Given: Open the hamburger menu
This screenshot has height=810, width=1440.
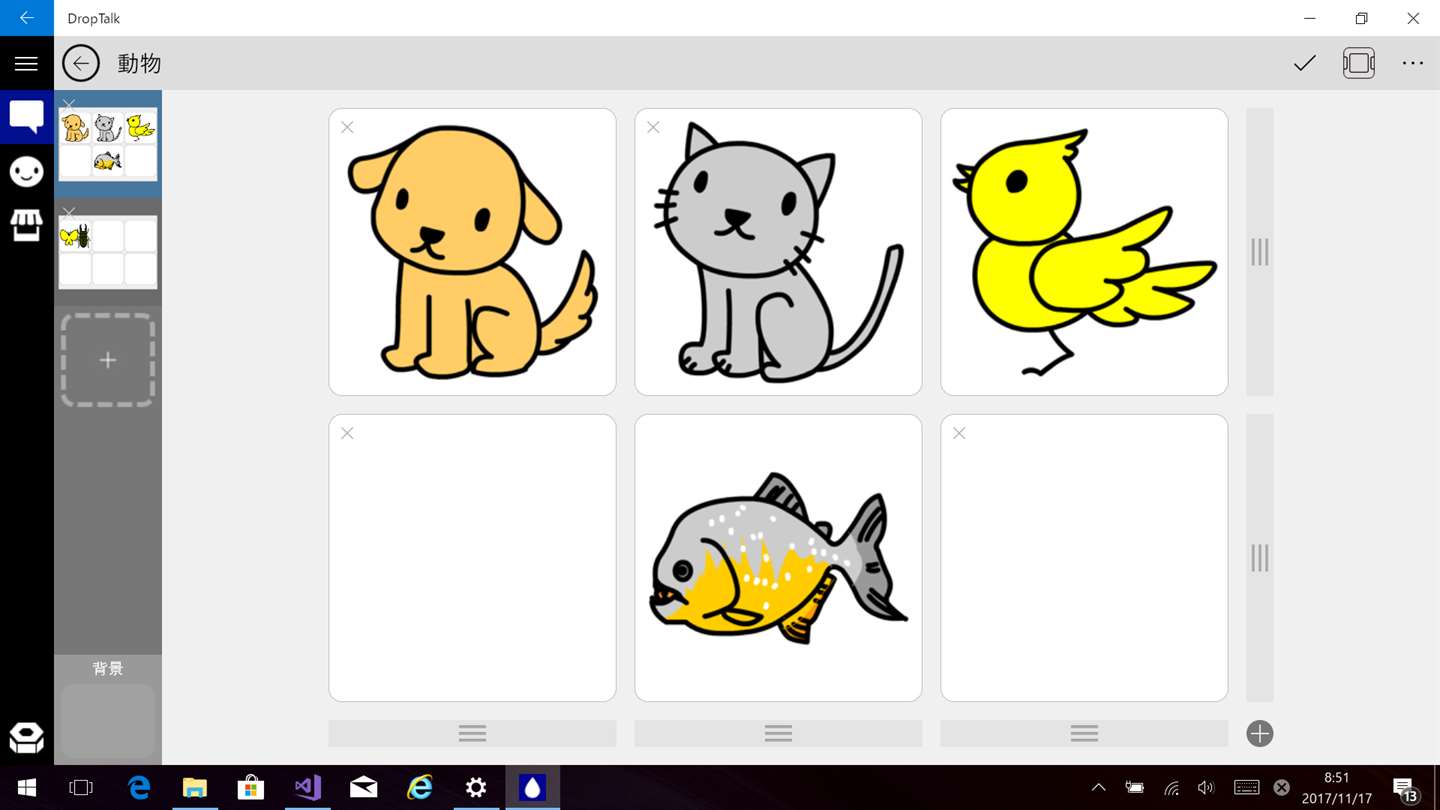Looking at the screenshot, I should [x=26, y=64].
